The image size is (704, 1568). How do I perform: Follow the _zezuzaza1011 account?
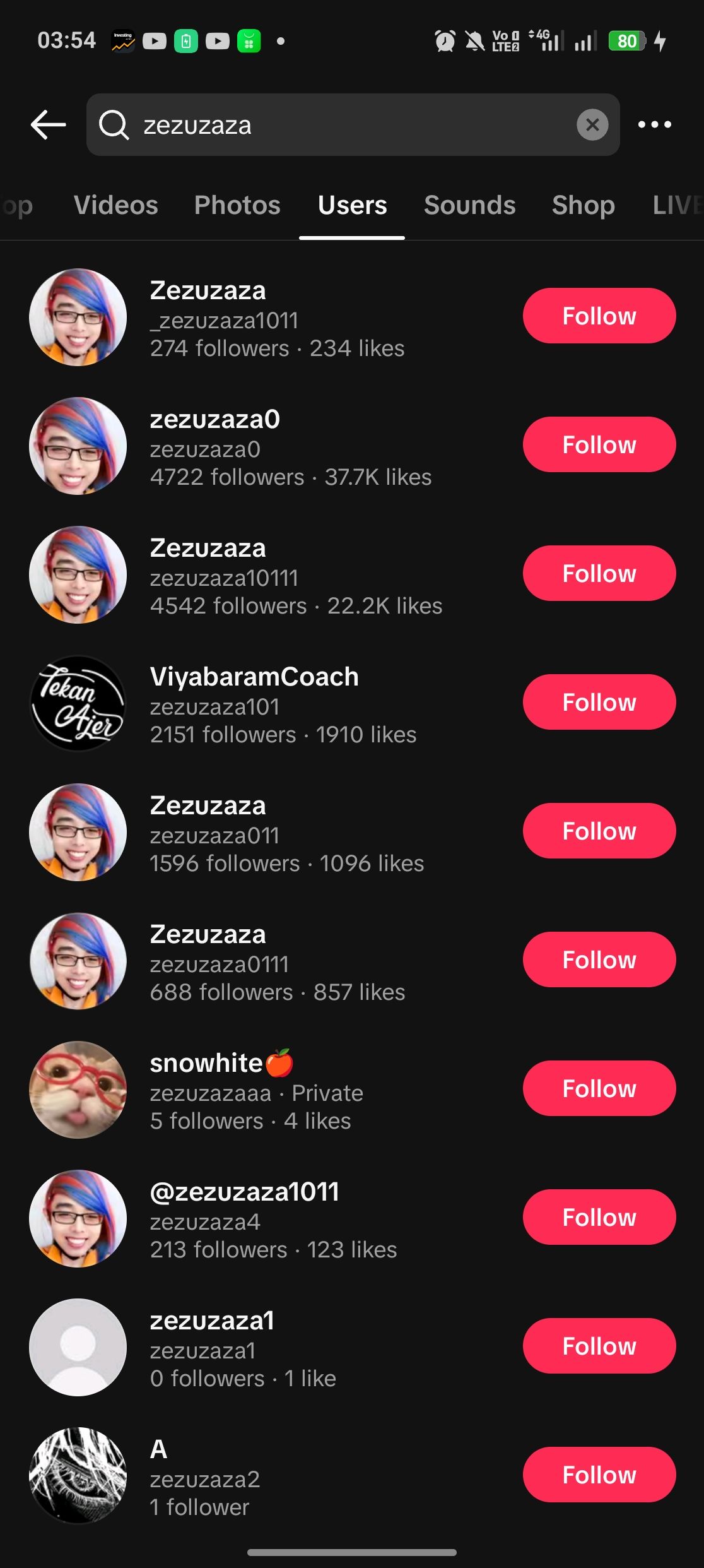click(x=599, y=316)
